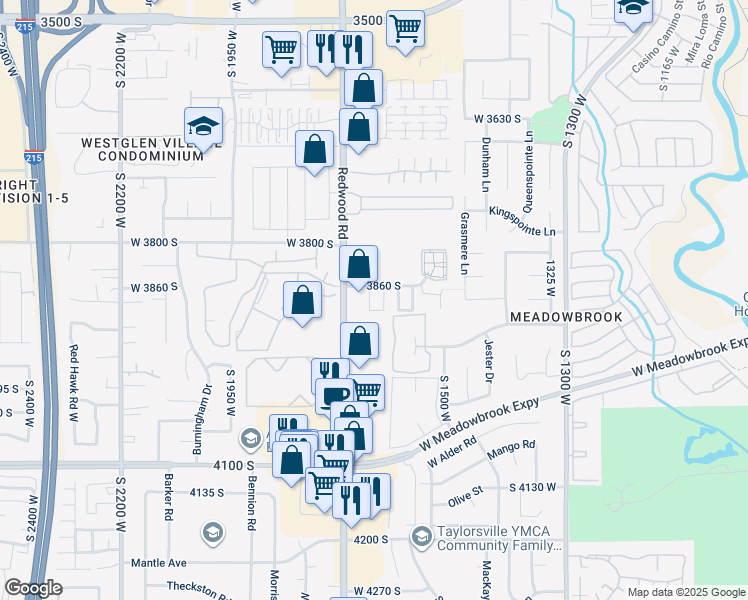Tap the shopping bag marker near W 3860 S
The image size is (748, 600).
[302, 300]
